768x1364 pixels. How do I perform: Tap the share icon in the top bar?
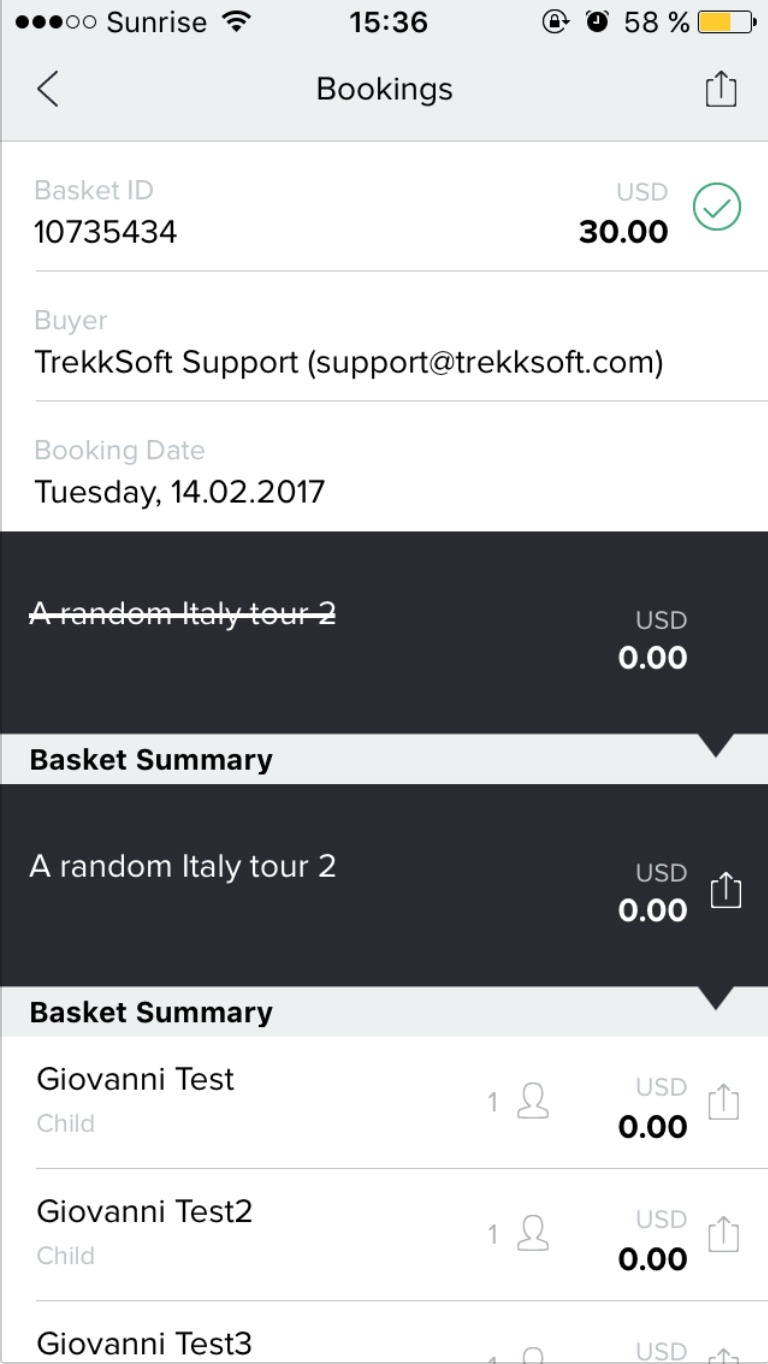pos(721,89)
